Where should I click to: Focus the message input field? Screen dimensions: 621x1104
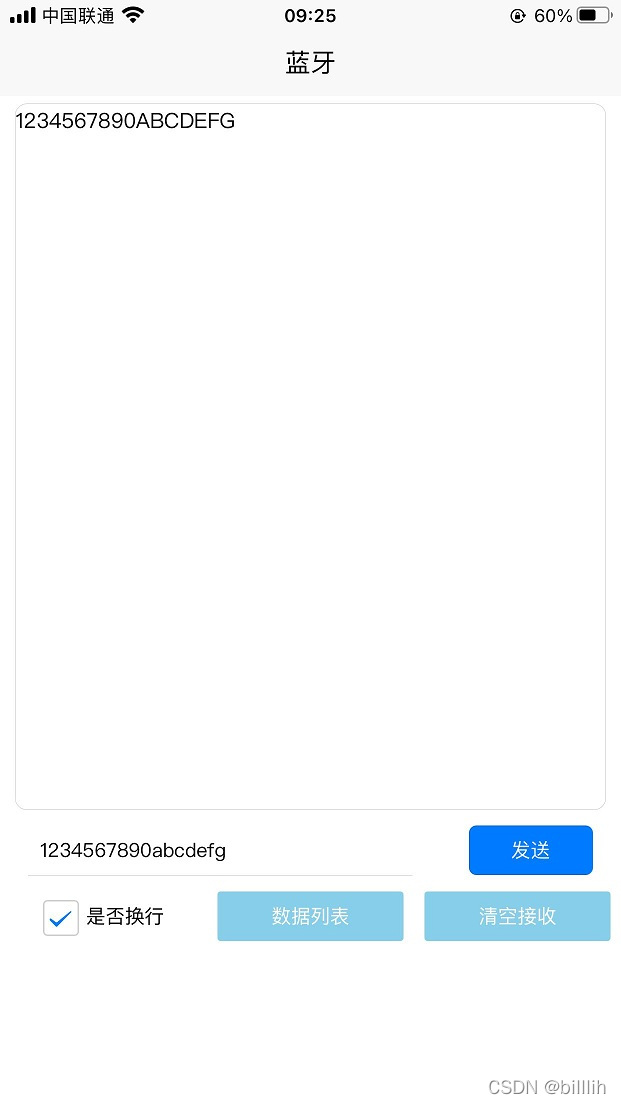pyautogui.click(x=220, y=851)
